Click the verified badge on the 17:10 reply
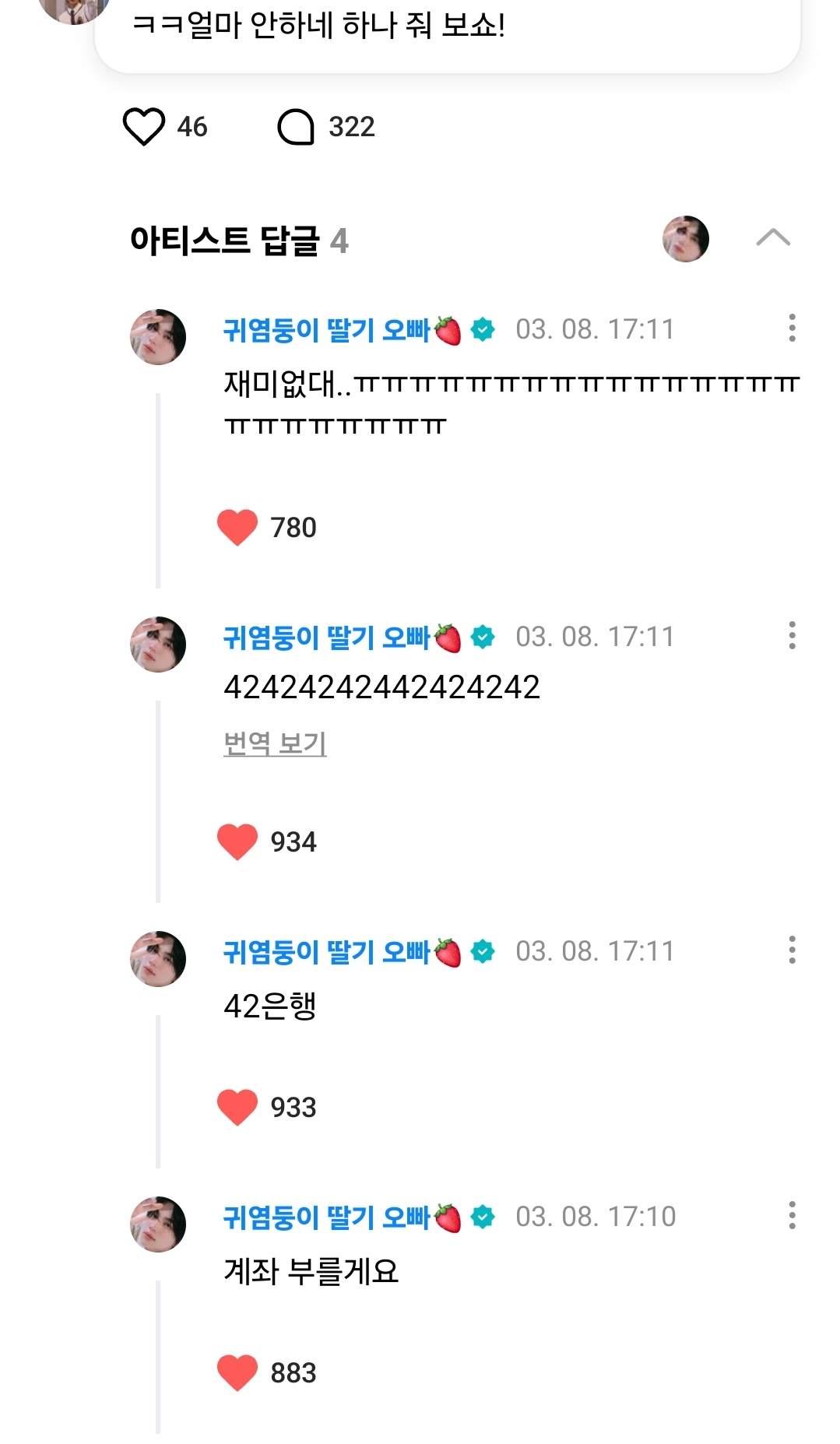The image size is (840, 1444). coord(483,1217)
